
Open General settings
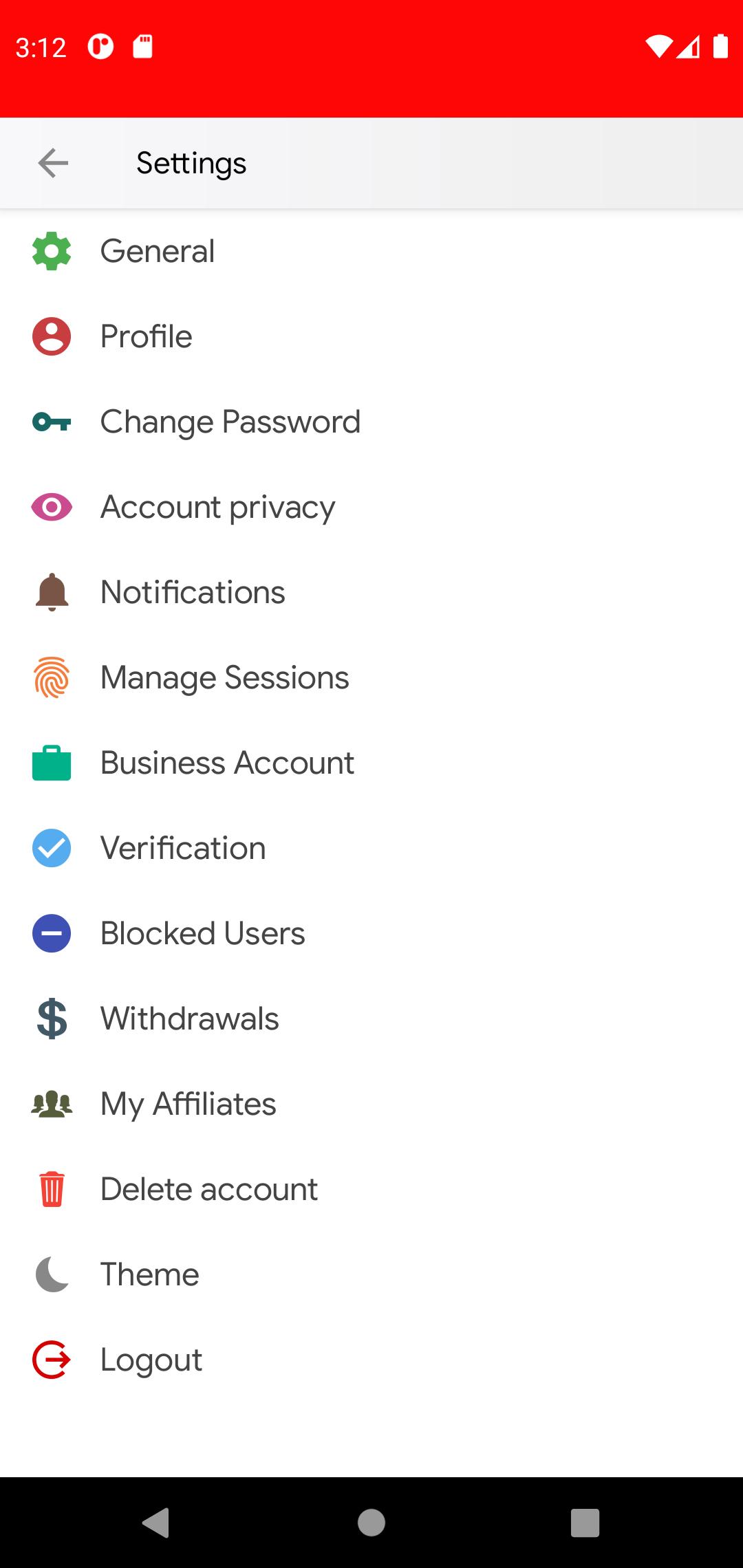coord(371,251)
